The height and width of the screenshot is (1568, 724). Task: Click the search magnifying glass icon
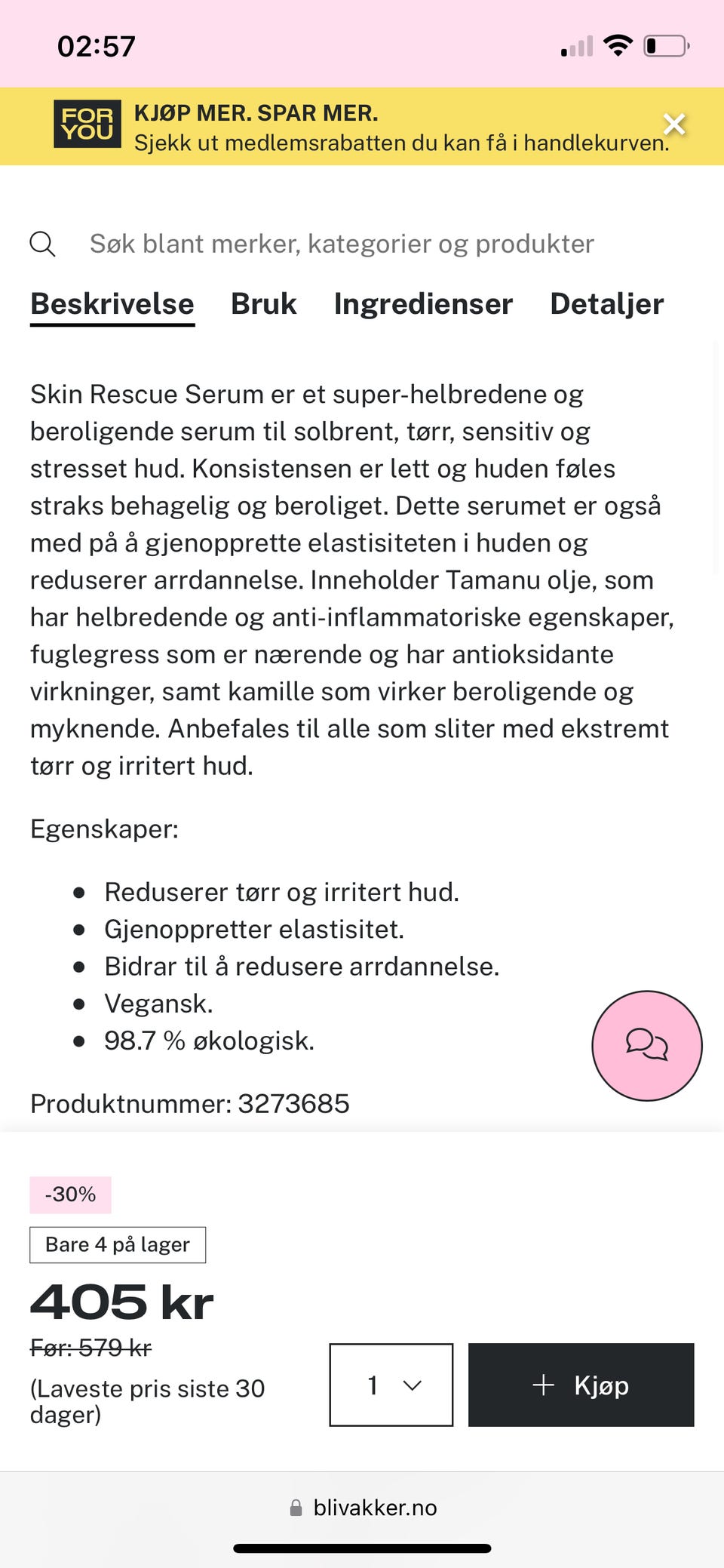(x=43, y=243)
